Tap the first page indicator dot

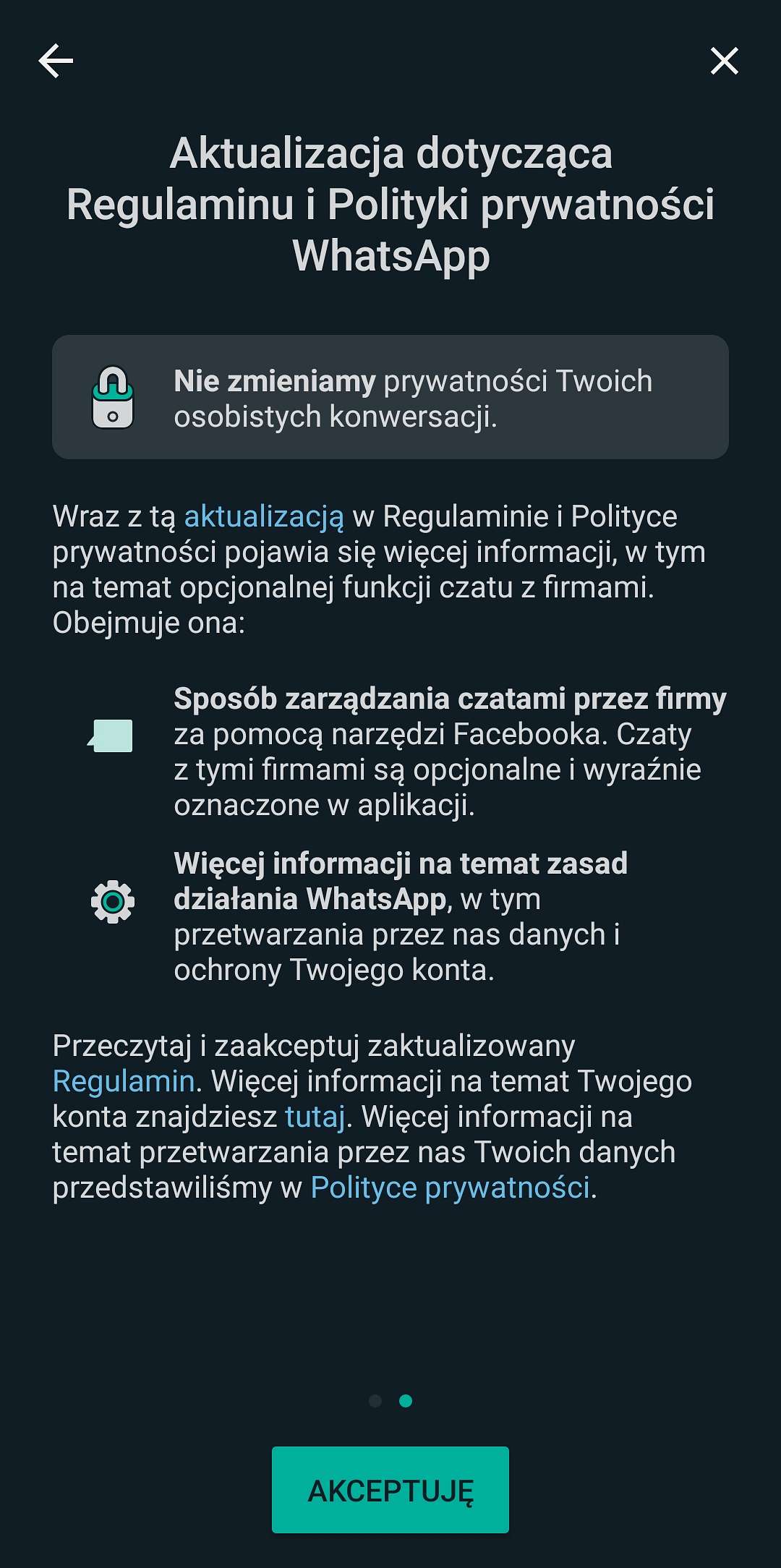pyautogui.click(x=375, y=1401)
